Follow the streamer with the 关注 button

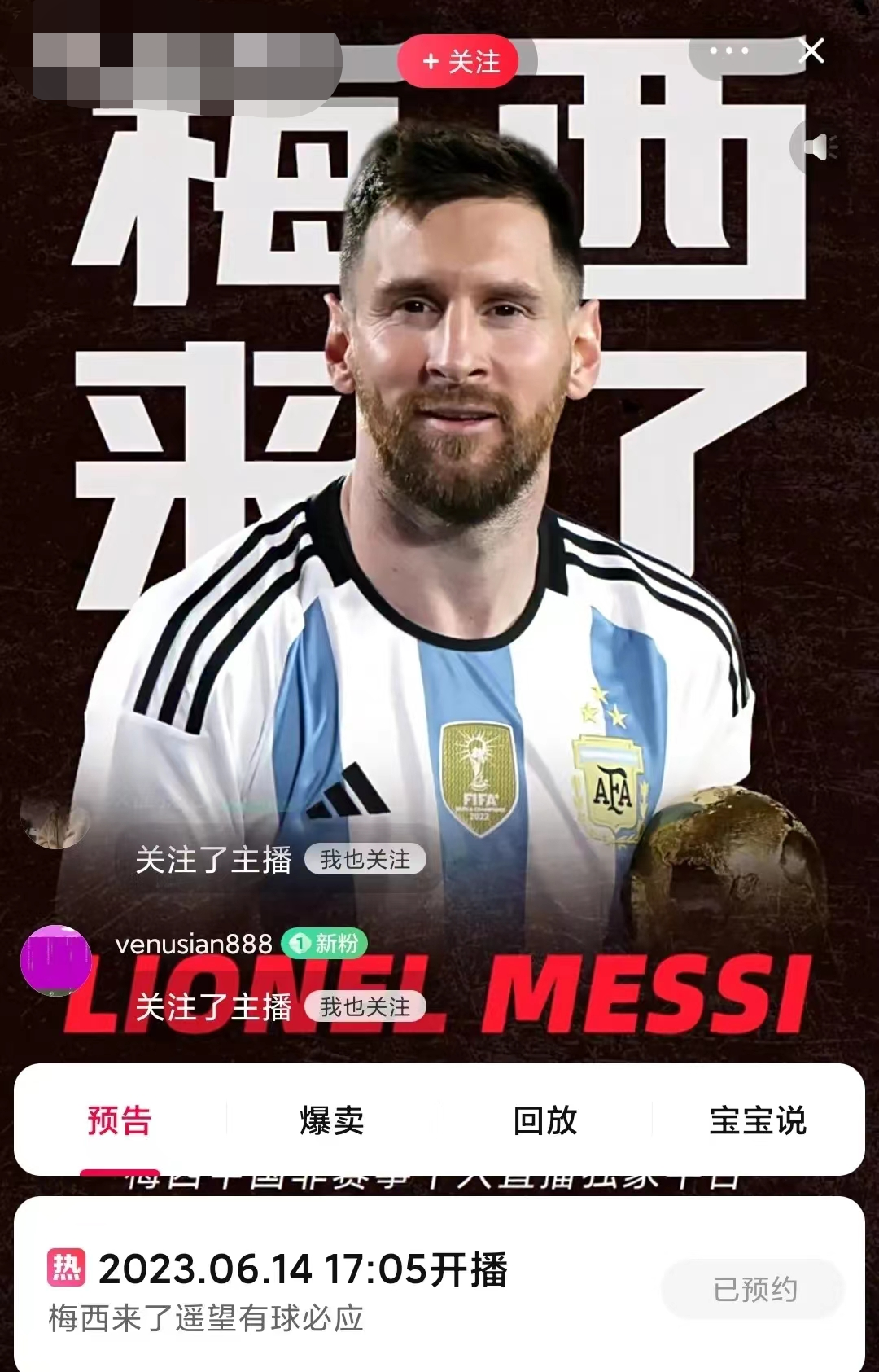458,61
